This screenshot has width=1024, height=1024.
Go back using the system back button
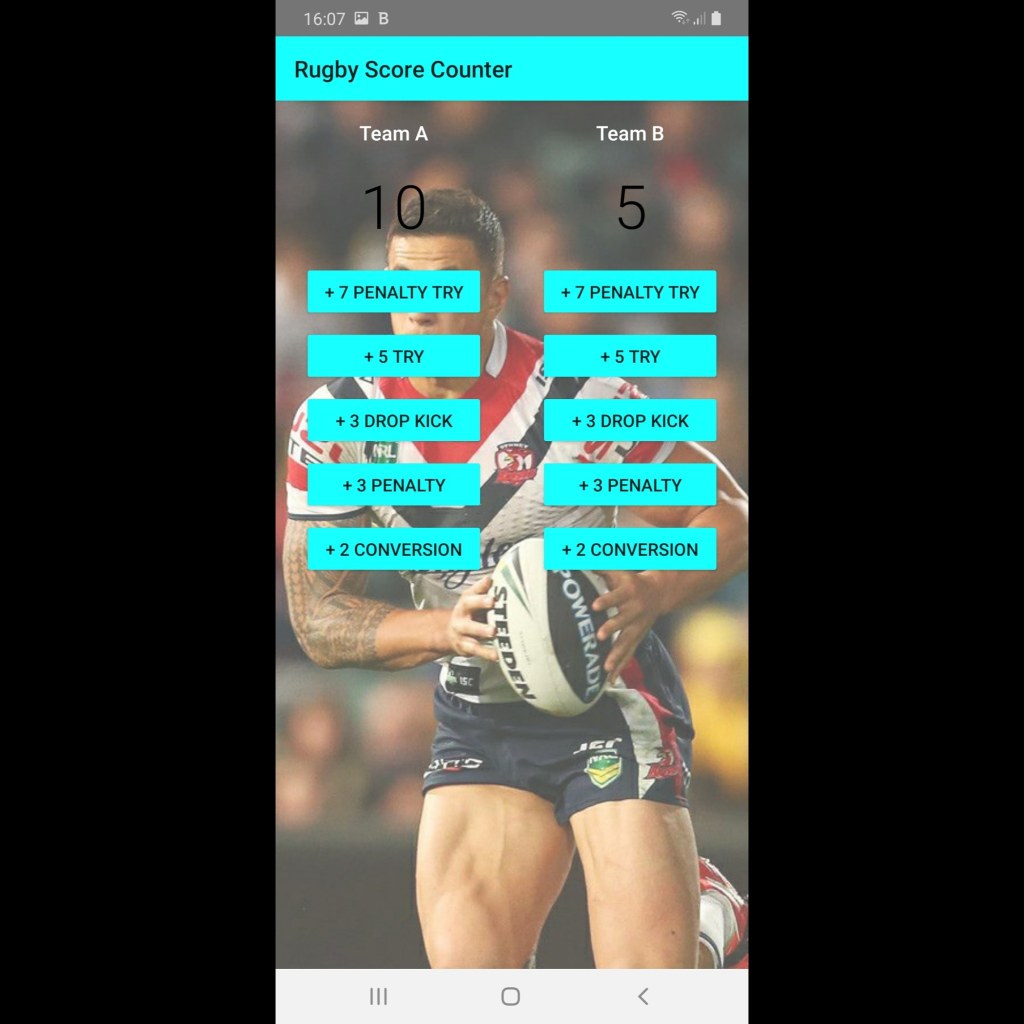coord(643,996)
